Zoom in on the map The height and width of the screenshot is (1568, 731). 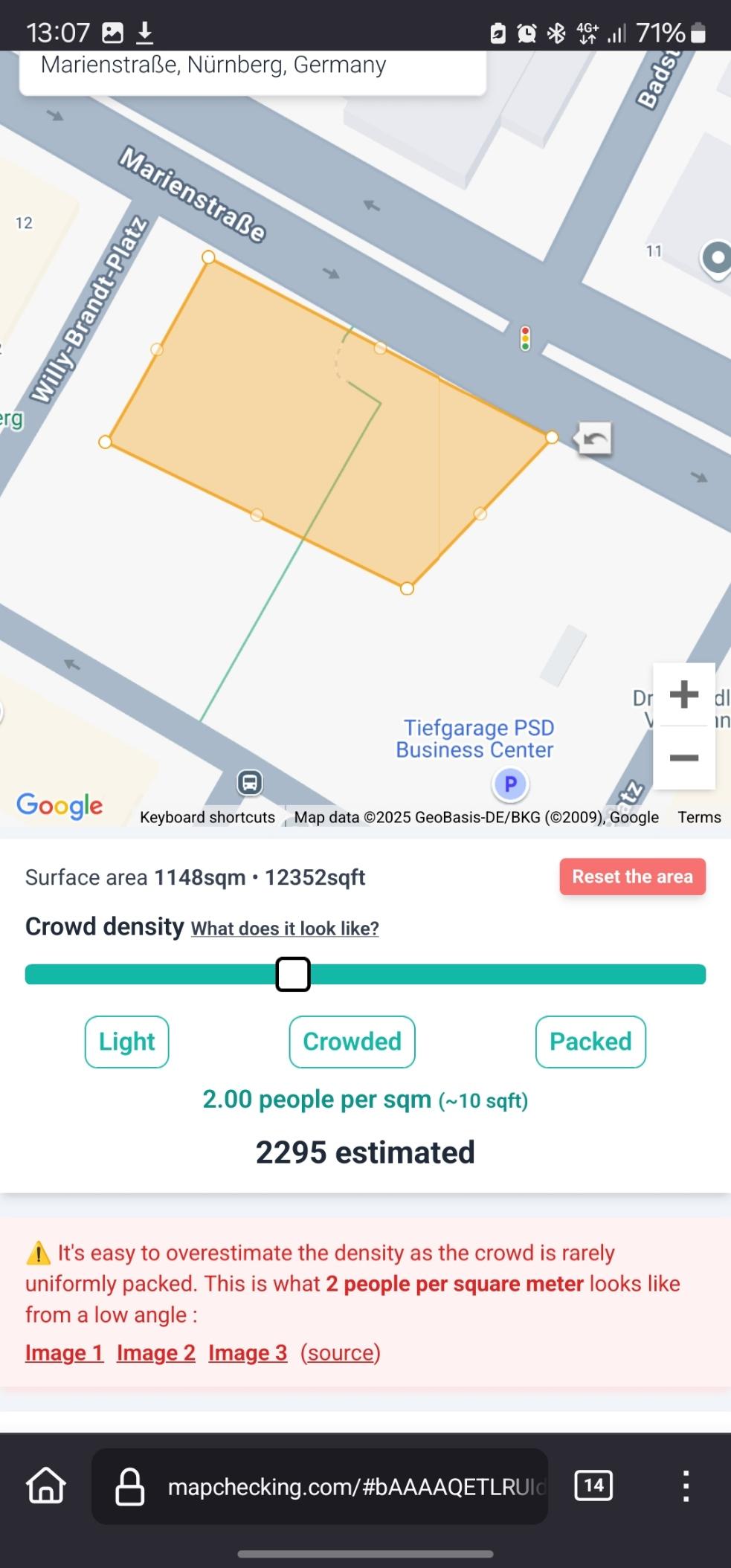point(683,694)
